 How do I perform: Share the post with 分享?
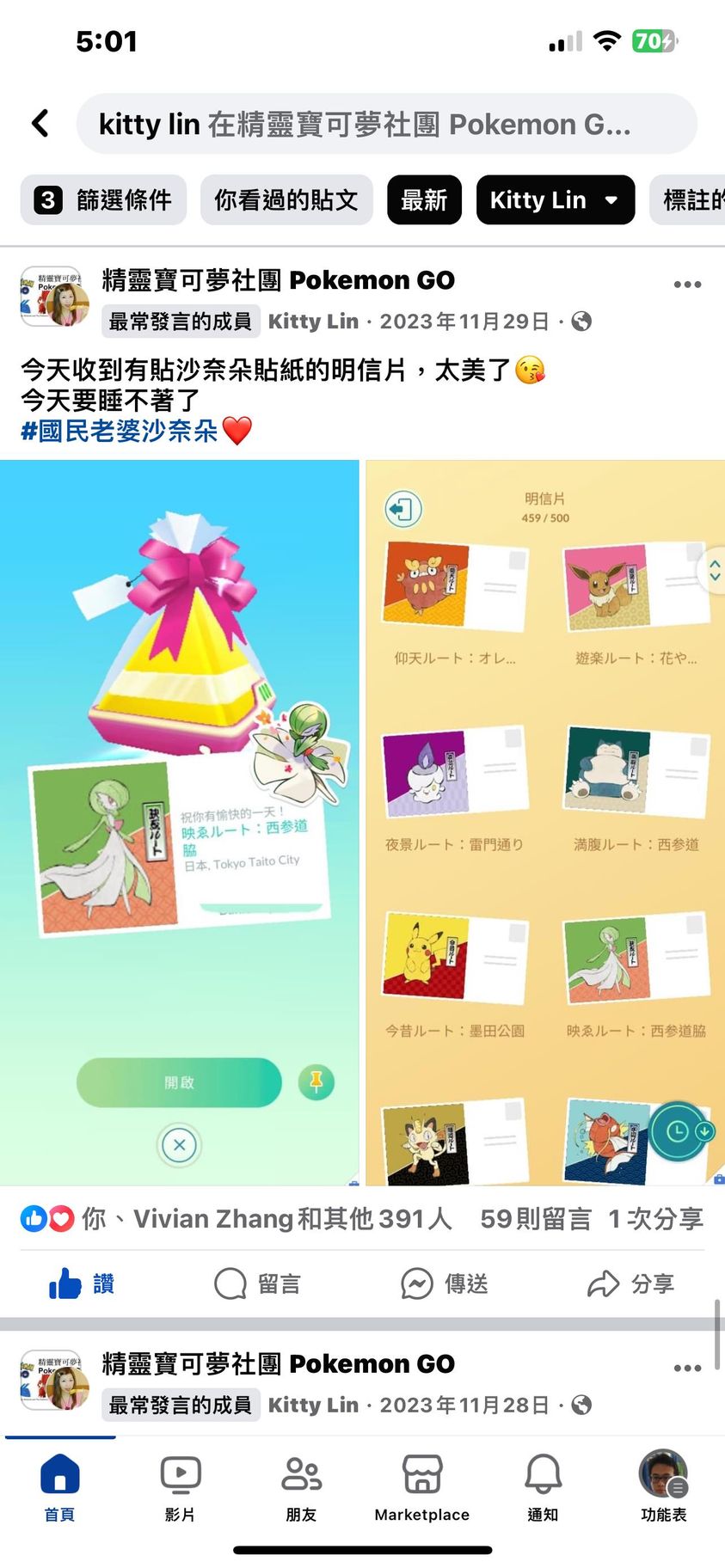tap(630, 1283)
